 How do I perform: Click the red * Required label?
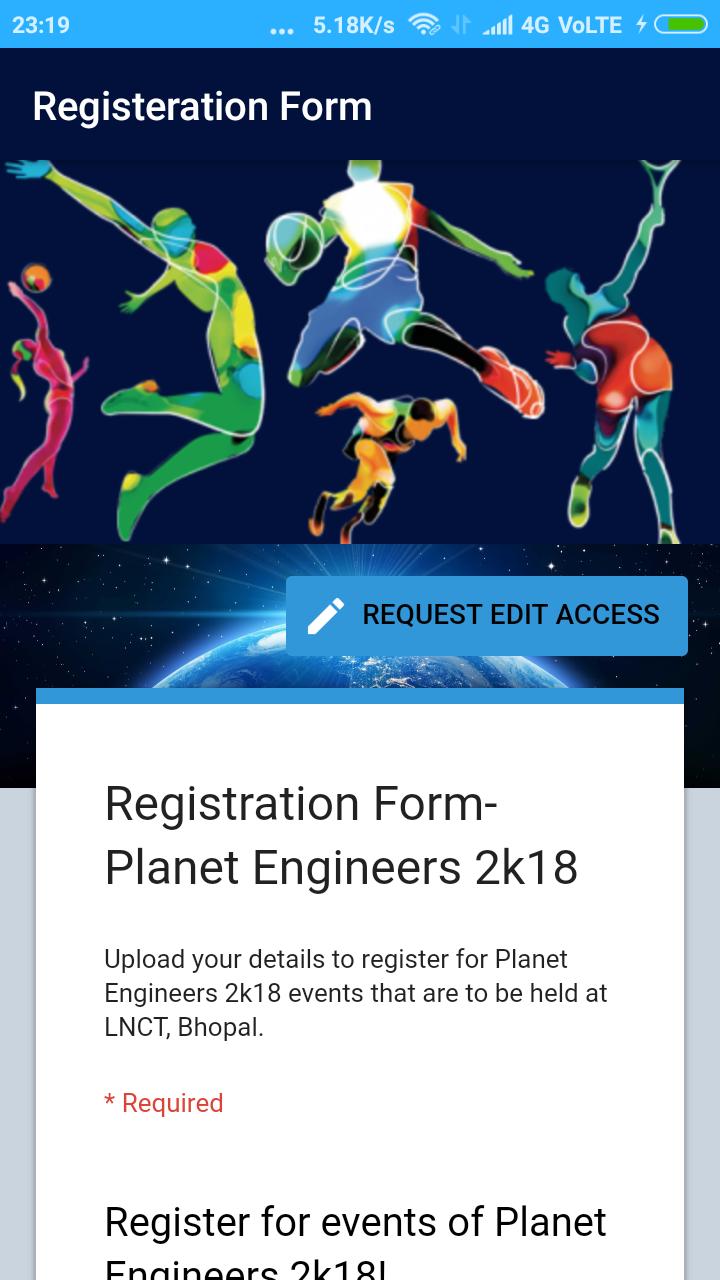pos(164,1103)
